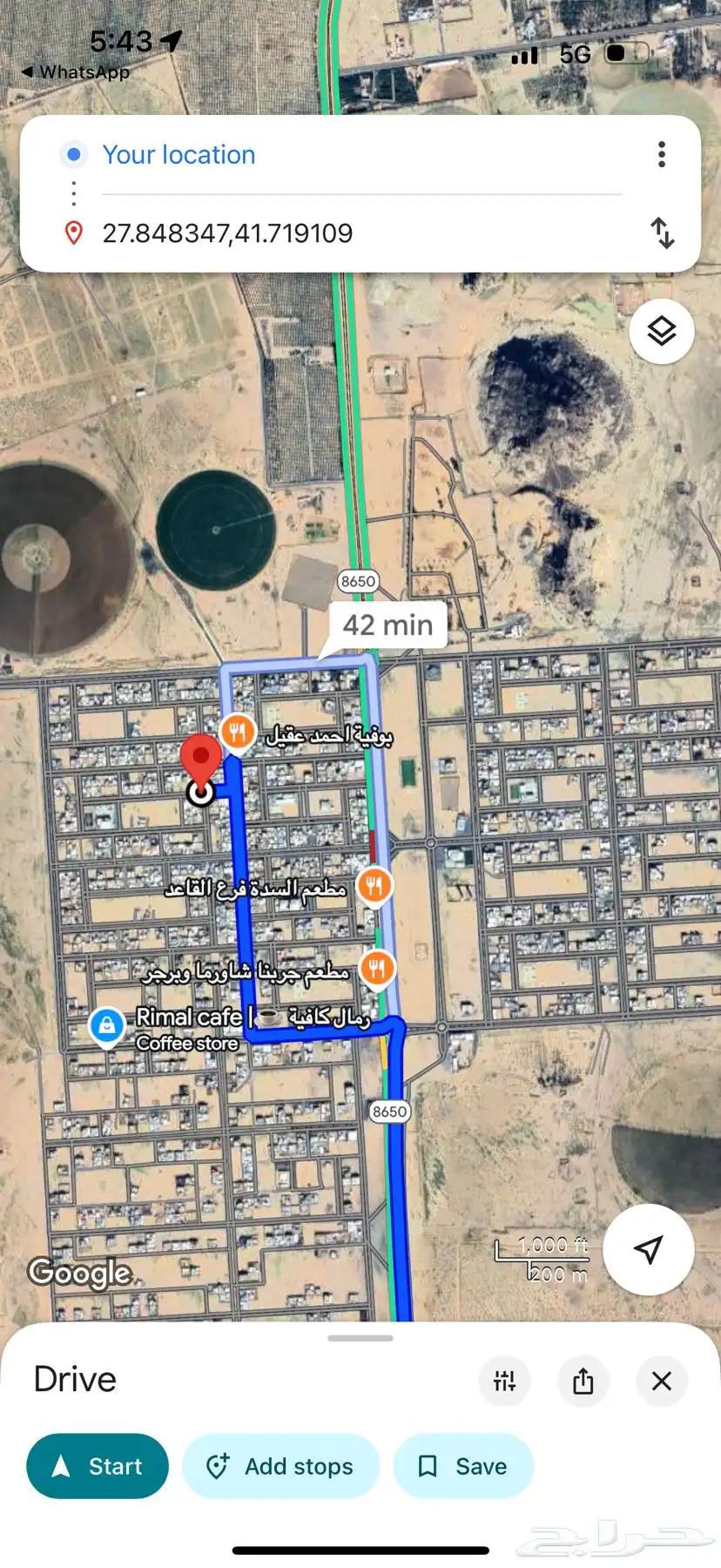Return to WhatsApp via back link

coord(75,72)
